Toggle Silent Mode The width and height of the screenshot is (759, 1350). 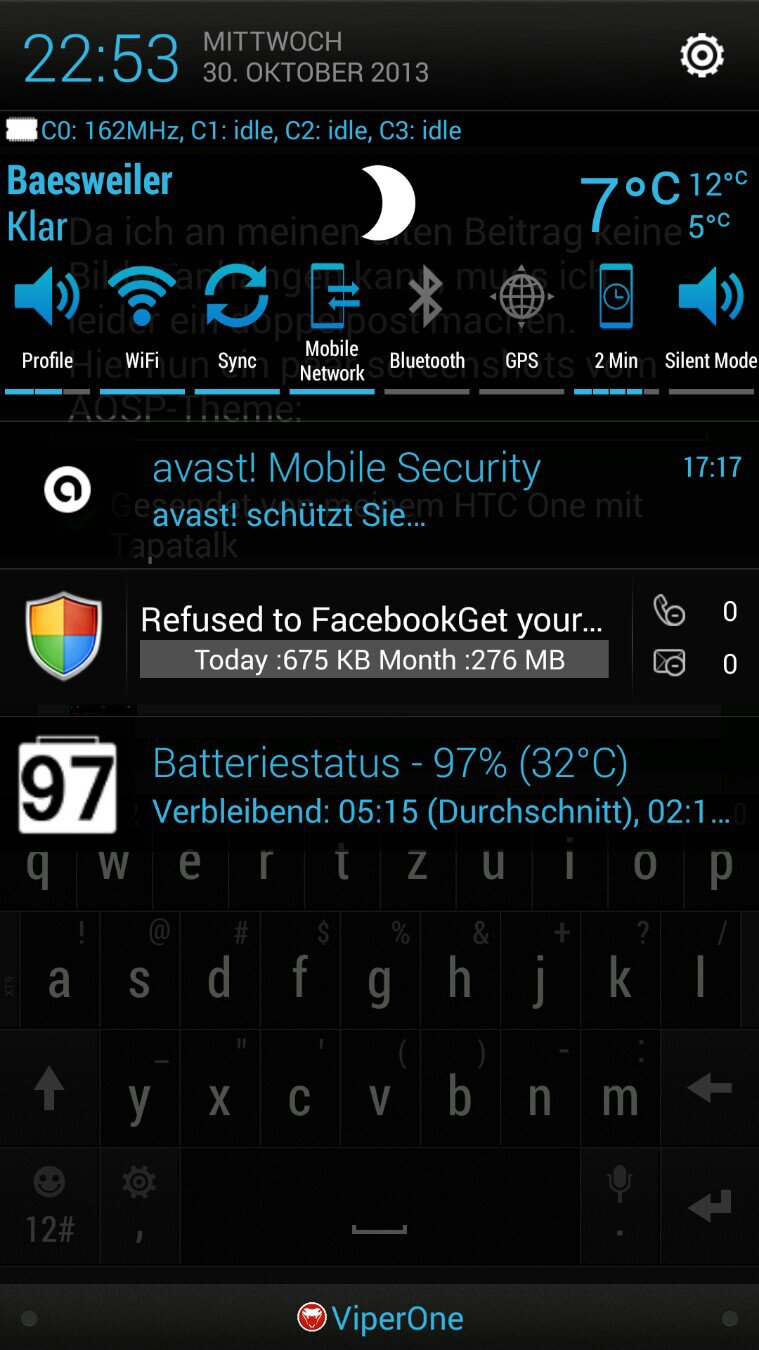(x=711, y=322)
